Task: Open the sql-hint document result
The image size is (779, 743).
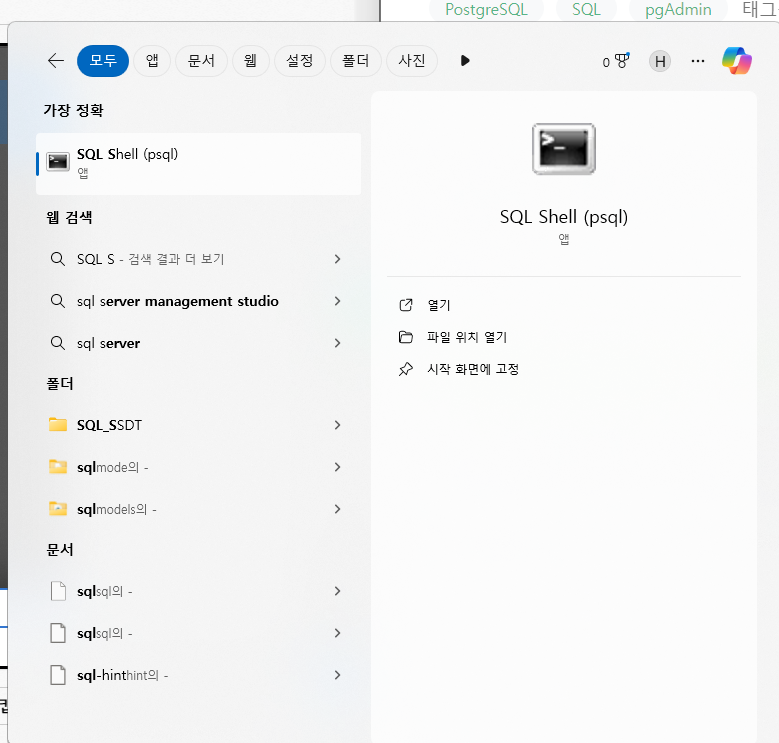Action: click(x=198, y=675)
